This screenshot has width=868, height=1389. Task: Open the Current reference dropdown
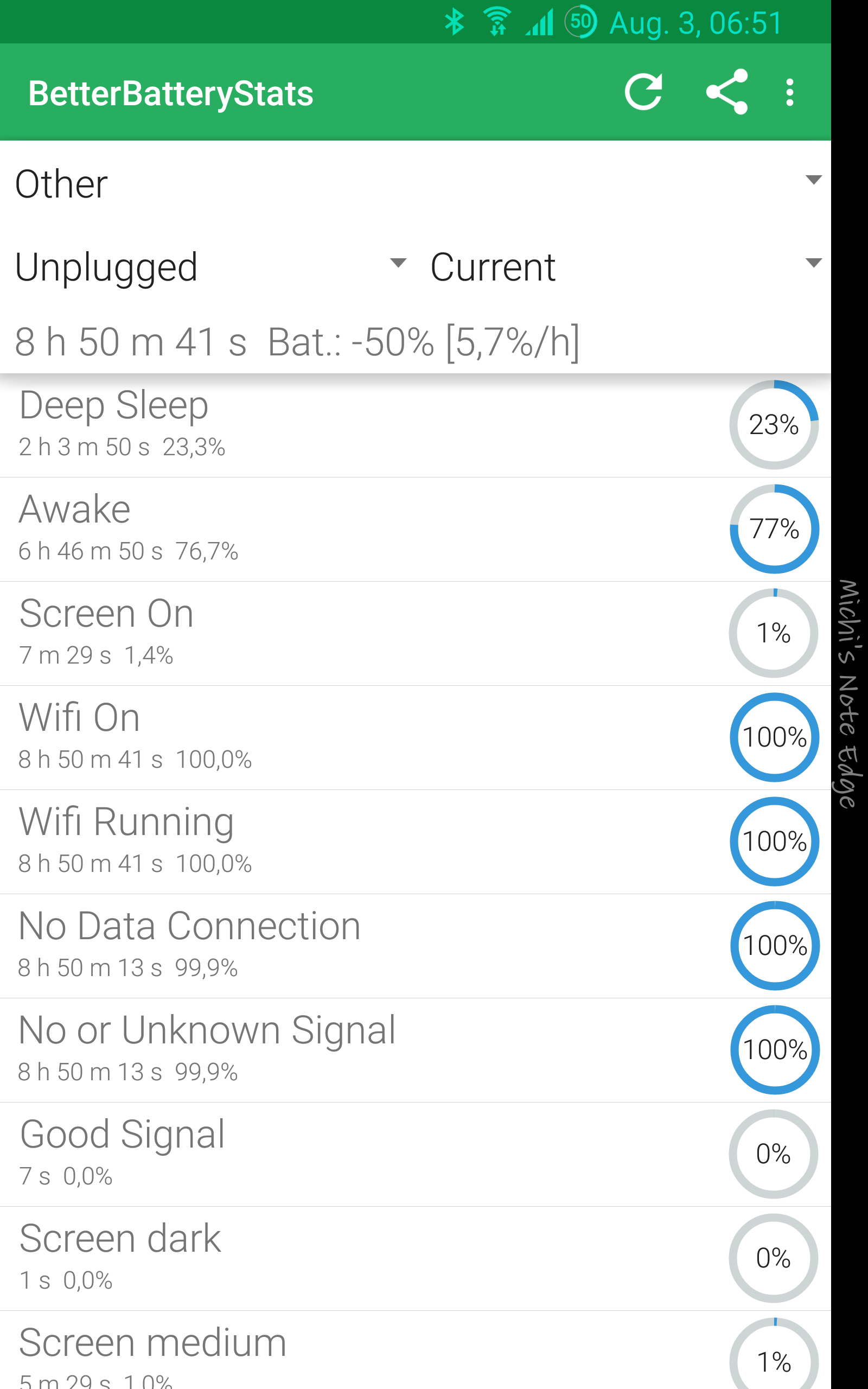click(623, 267)
